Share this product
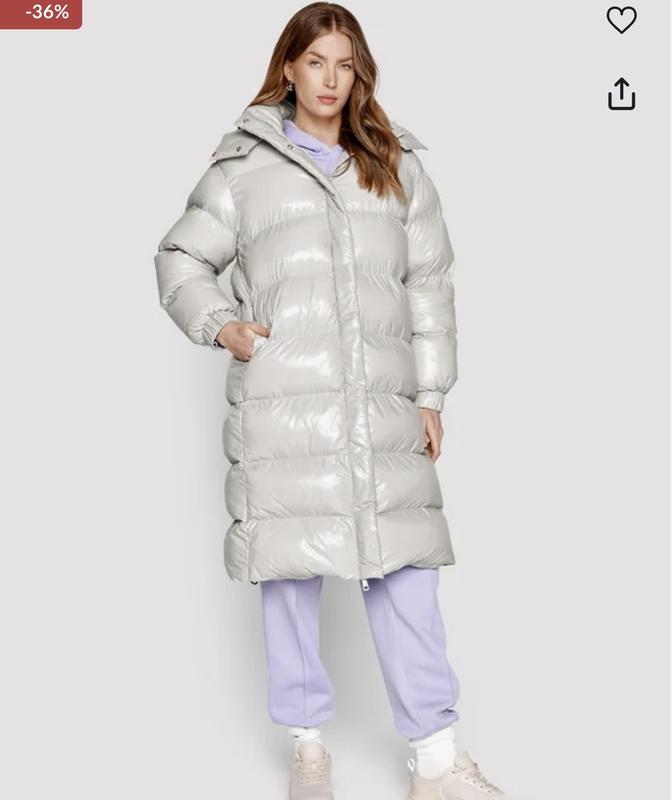 pos(621,93)
